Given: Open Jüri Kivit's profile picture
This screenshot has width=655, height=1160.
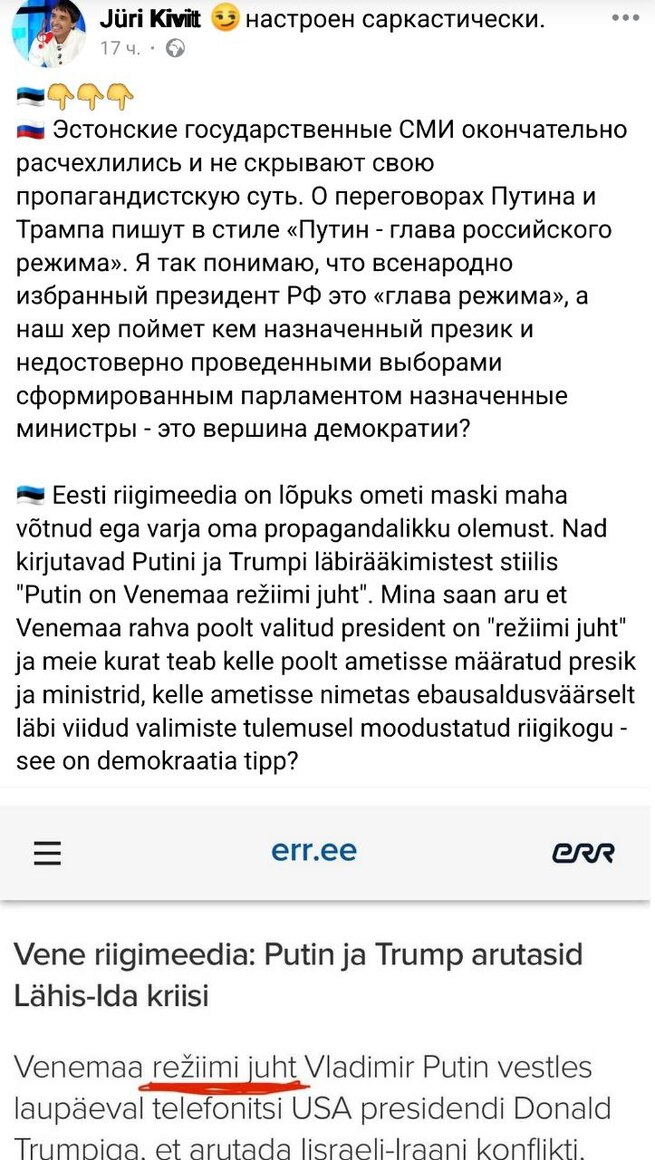Looking at the screenshot, I should [48, 31].
